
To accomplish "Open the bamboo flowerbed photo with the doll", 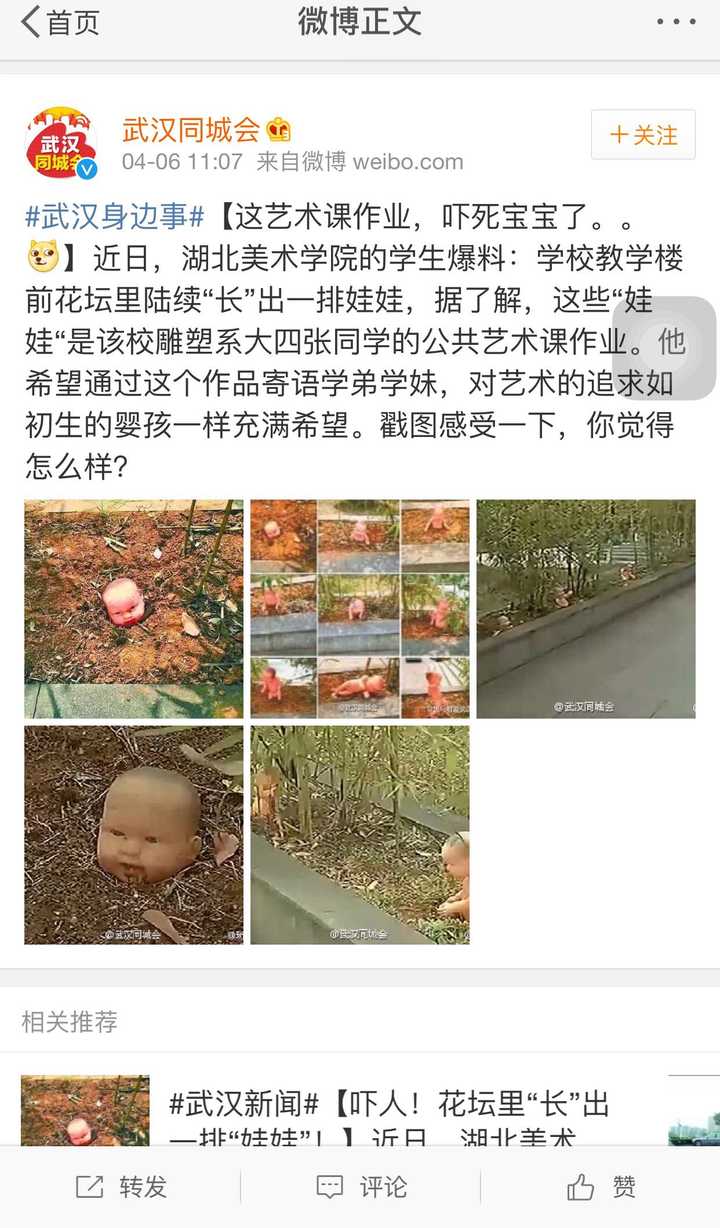I will 359,834.
